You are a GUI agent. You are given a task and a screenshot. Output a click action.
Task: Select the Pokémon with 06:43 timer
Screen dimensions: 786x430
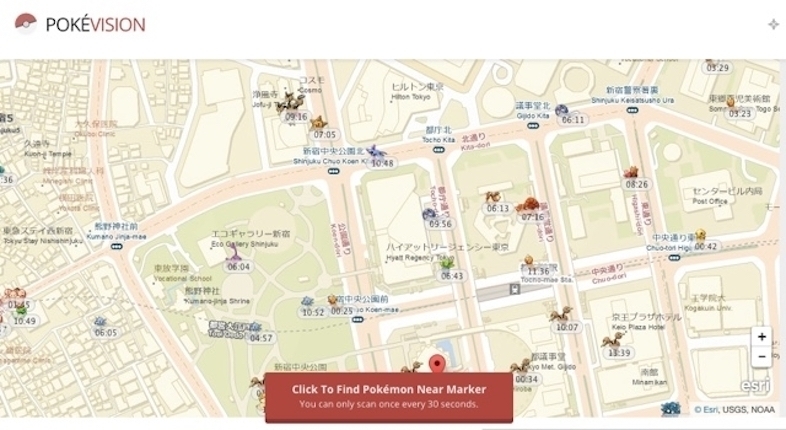(447, 264)
